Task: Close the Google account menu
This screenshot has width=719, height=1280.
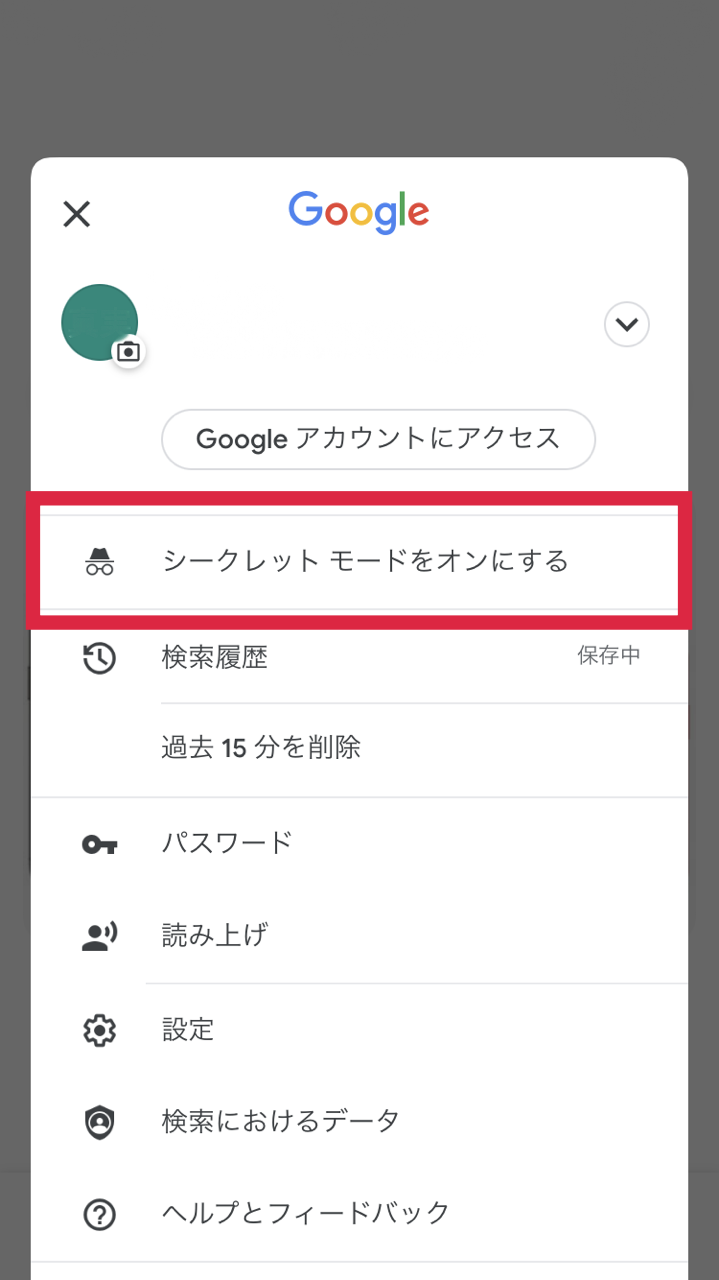Action: coord(77,213)
